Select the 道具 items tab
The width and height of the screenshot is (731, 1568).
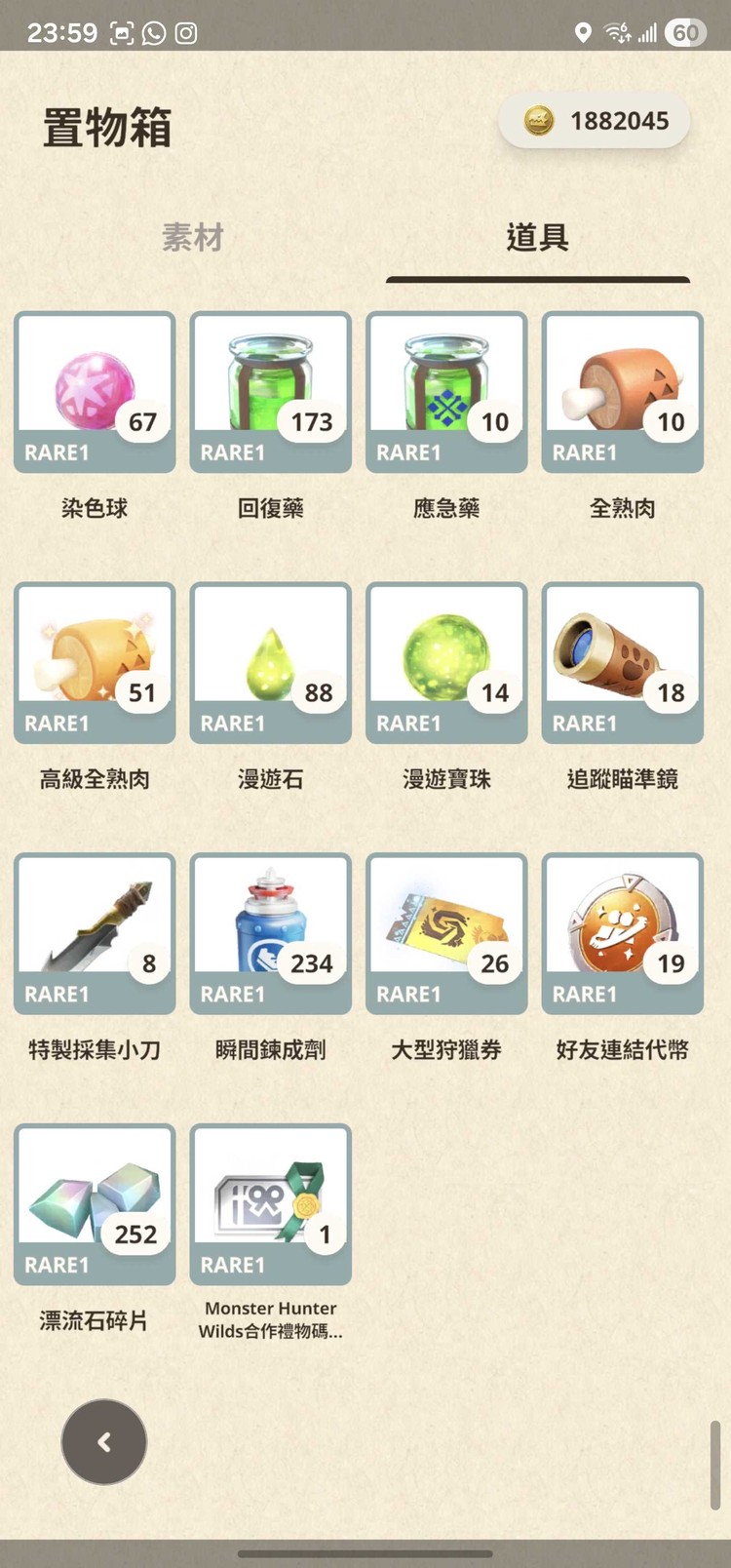537,237
